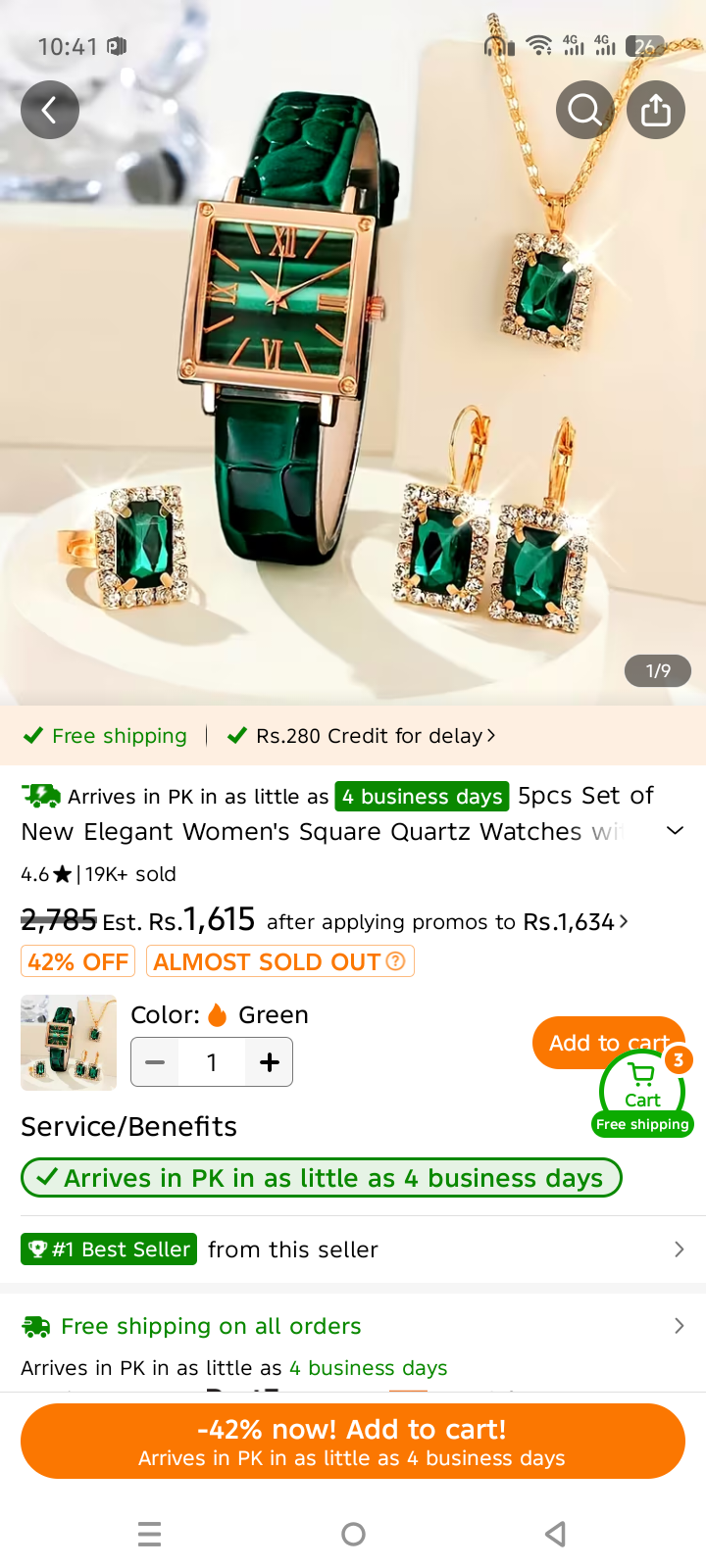Open Free shipping on all orders details
This screenshot has width=706, height=1568.
353,1326
